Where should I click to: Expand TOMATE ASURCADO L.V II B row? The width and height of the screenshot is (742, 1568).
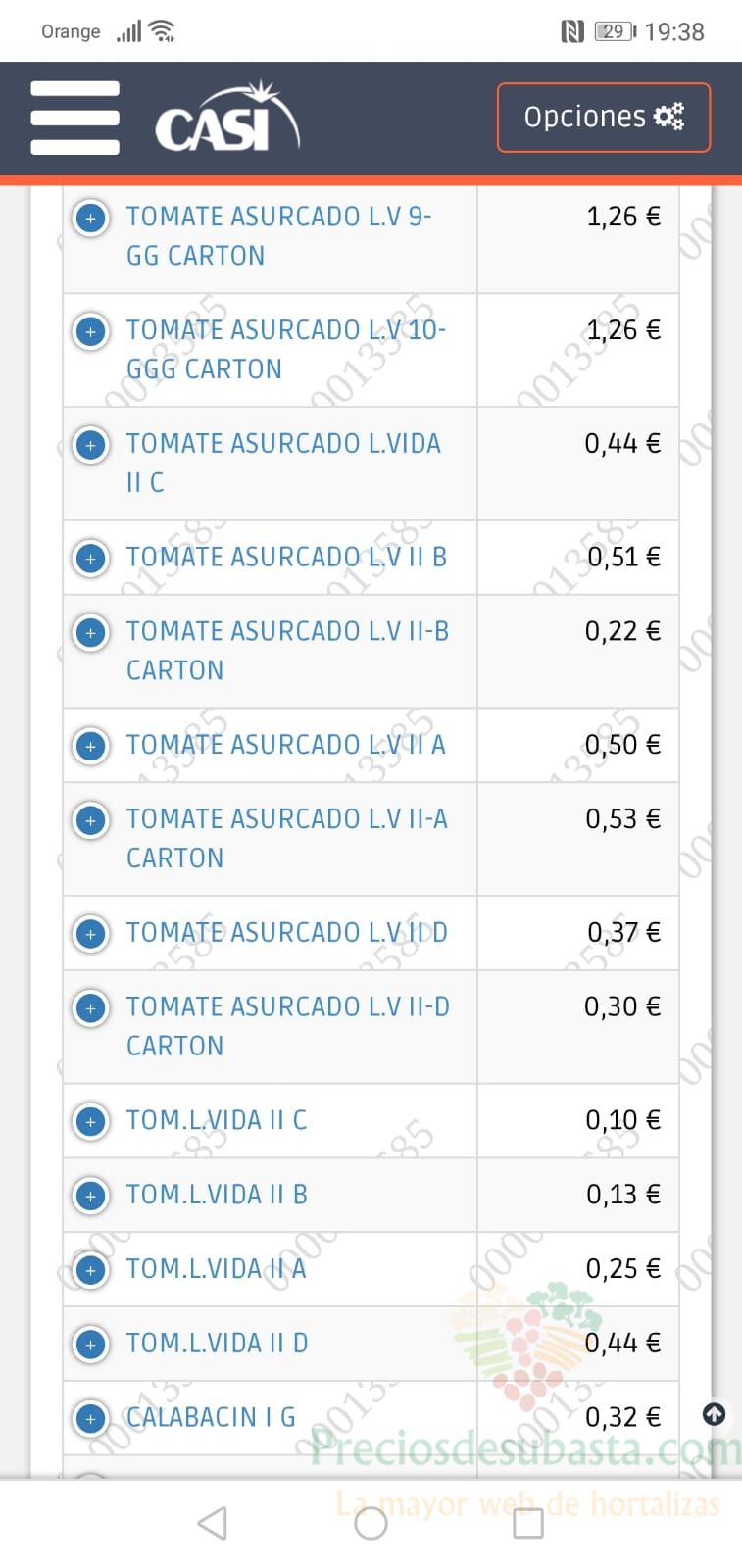click(91, 559)
